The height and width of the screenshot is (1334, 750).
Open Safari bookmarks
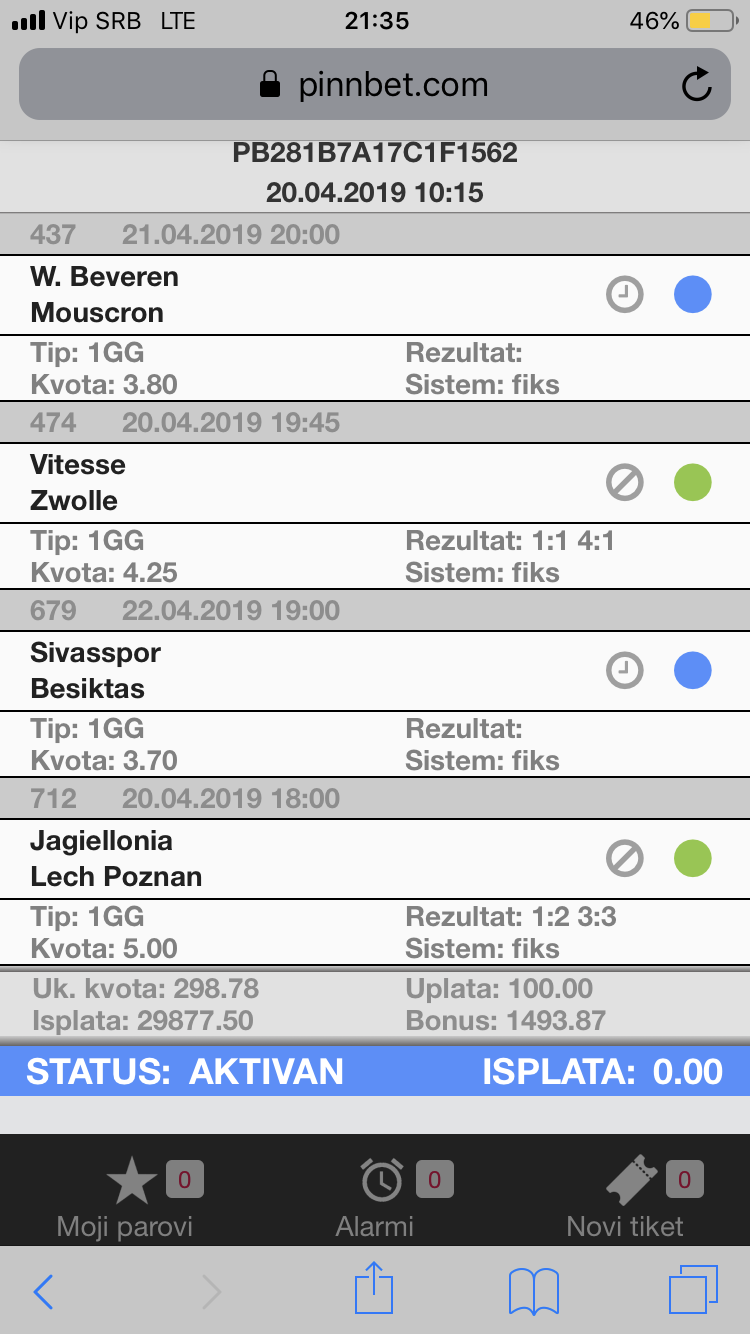(534, 1292)
